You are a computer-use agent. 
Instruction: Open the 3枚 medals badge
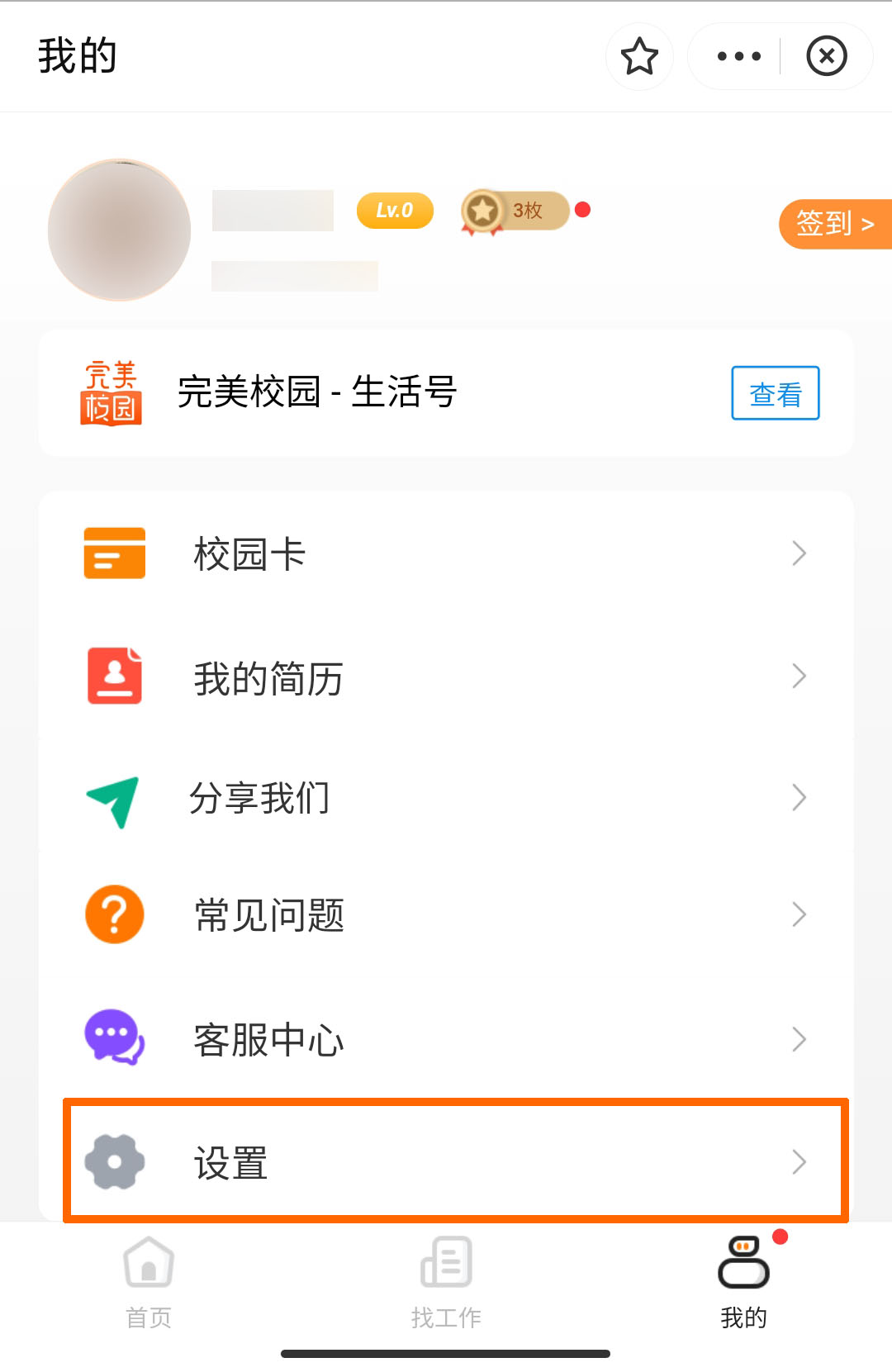[x=515, y=211]
